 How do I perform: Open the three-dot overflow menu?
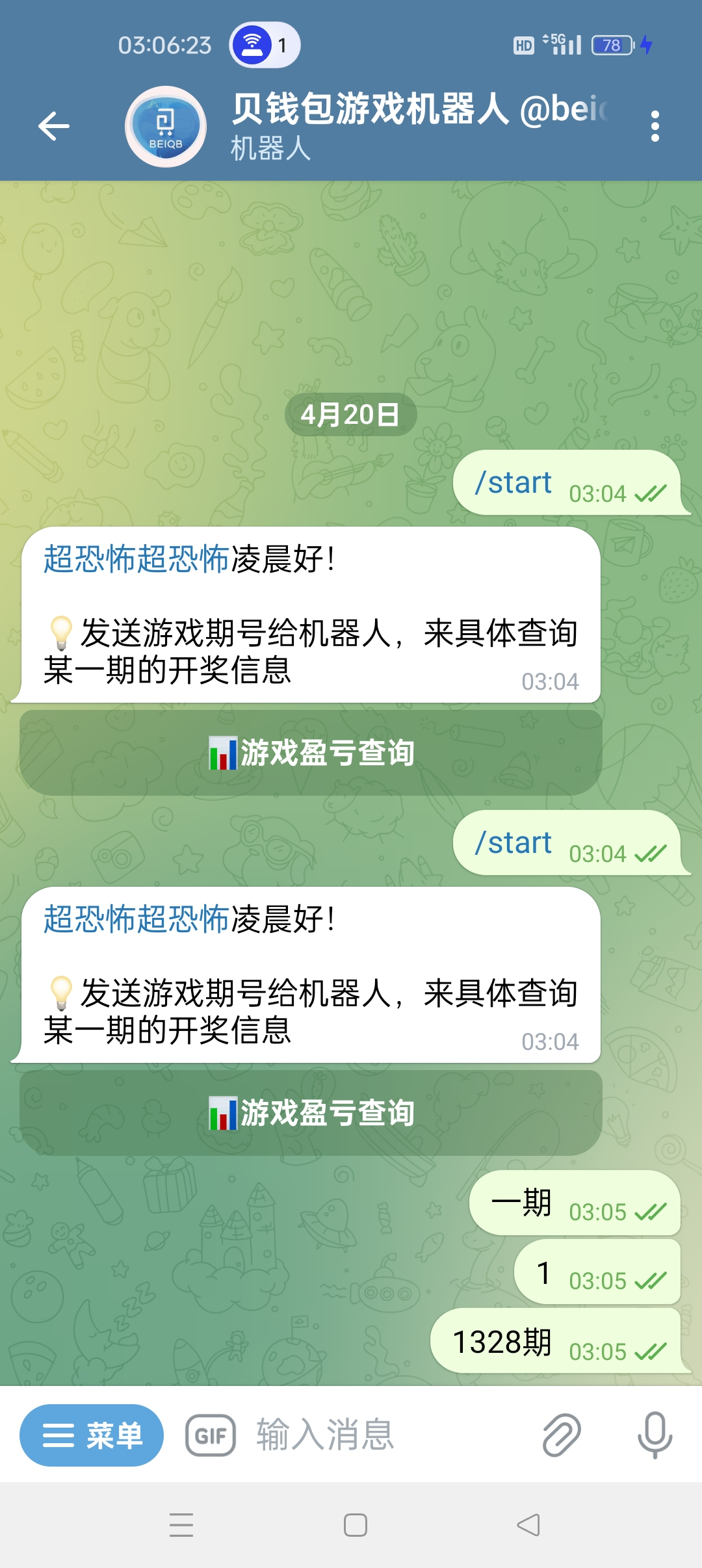coord(655,126)
